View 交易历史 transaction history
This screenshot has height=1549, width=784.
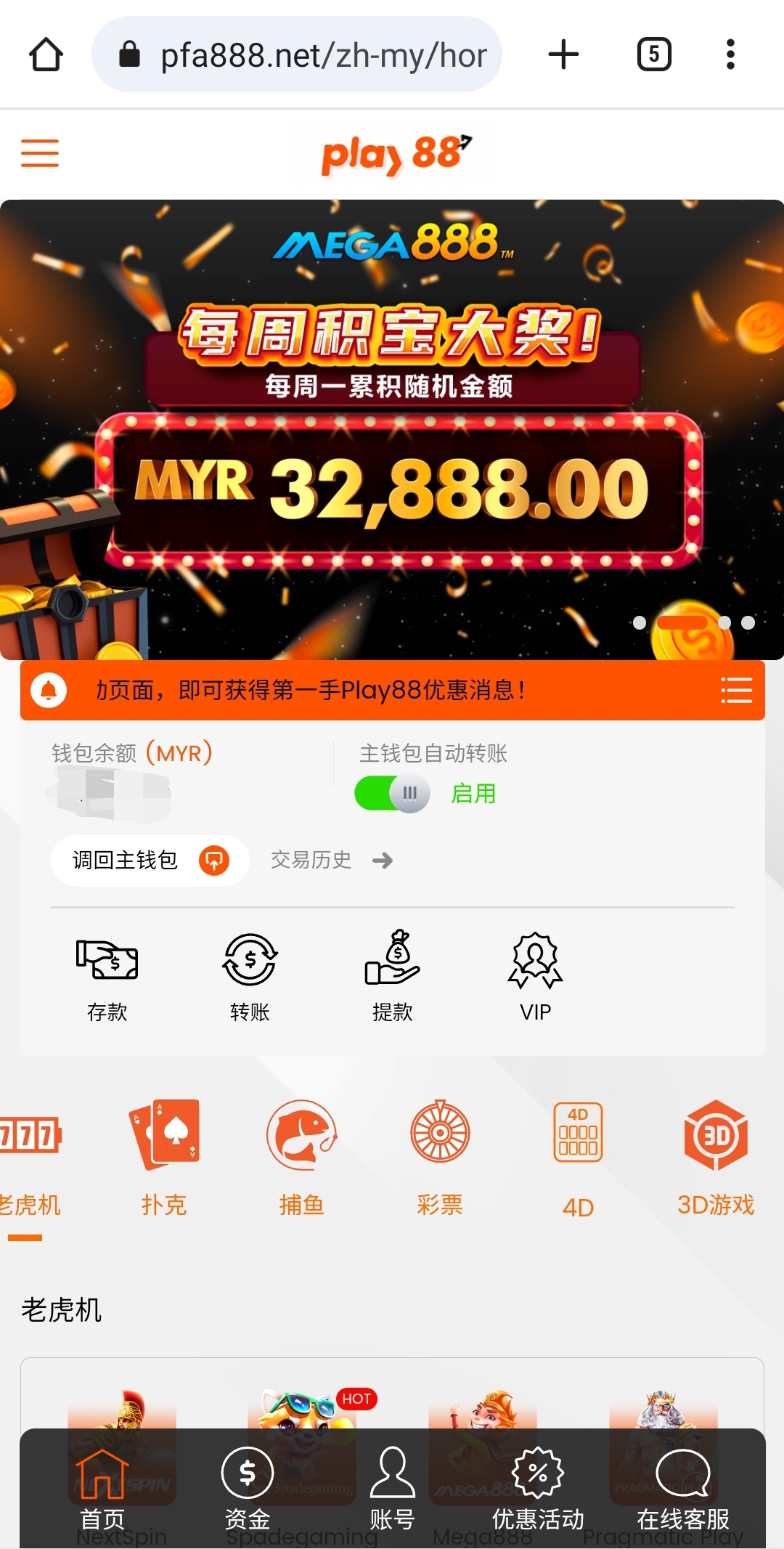[x=331, y=861]
